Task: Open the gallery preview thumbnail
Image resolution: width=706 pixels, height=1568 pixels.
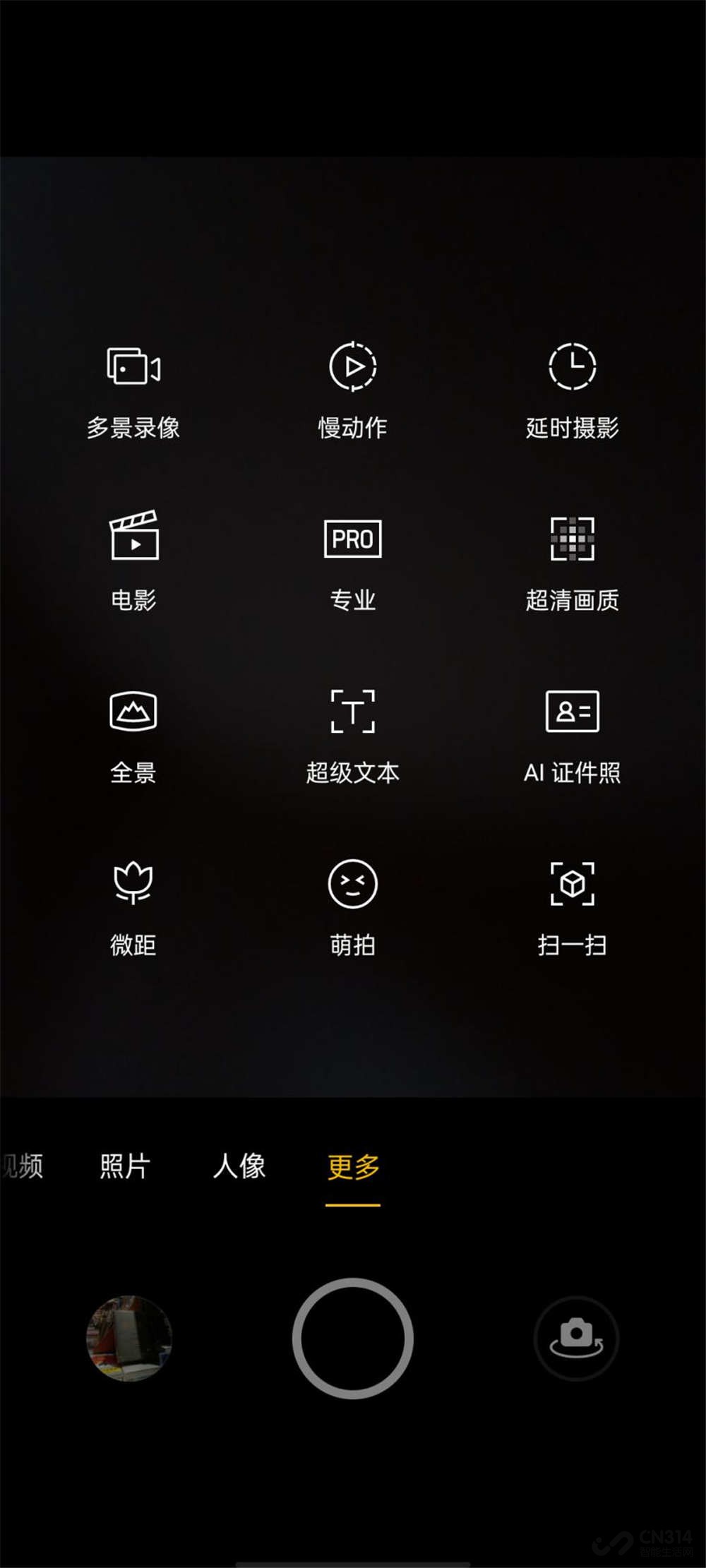Action: [130, 1337]
